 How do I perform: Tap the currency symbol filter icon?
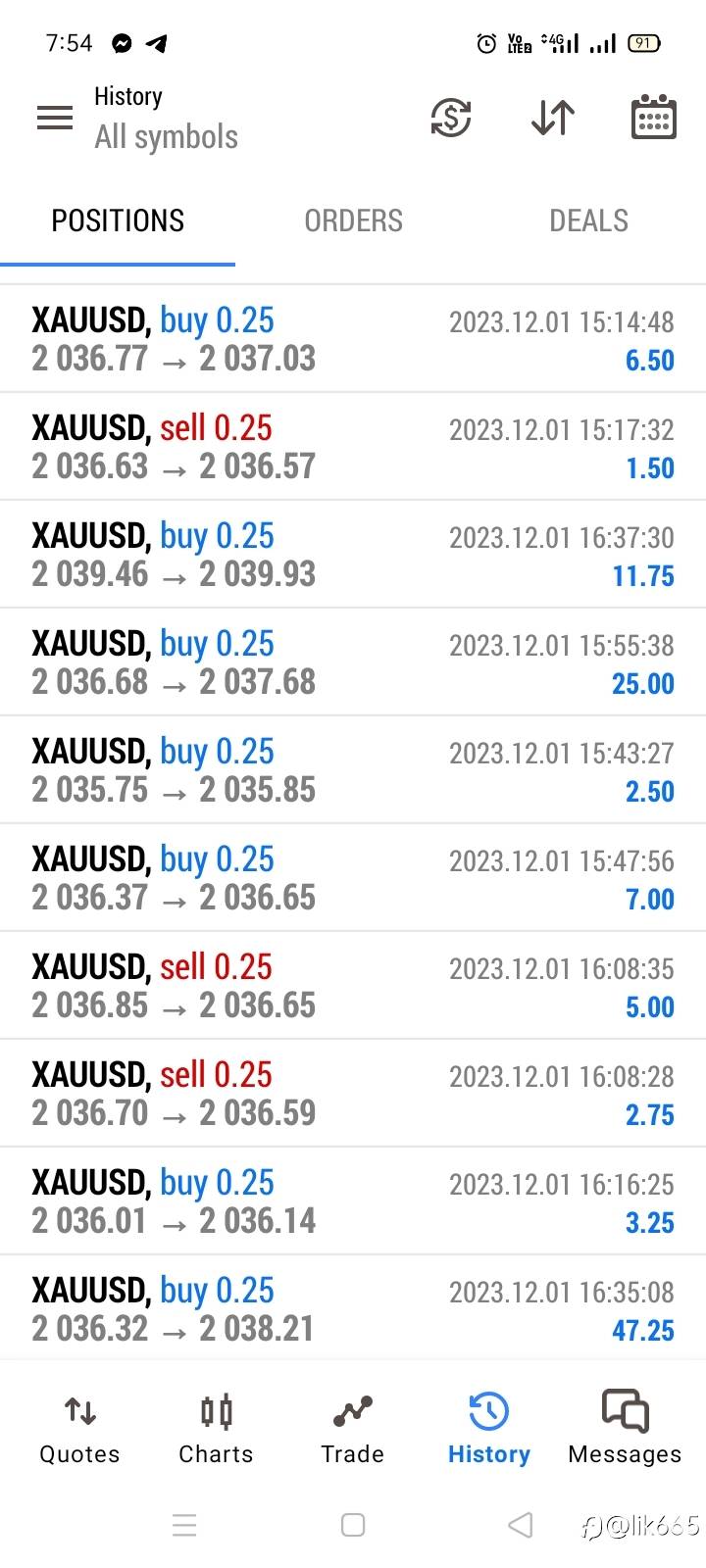coord(451,118)
